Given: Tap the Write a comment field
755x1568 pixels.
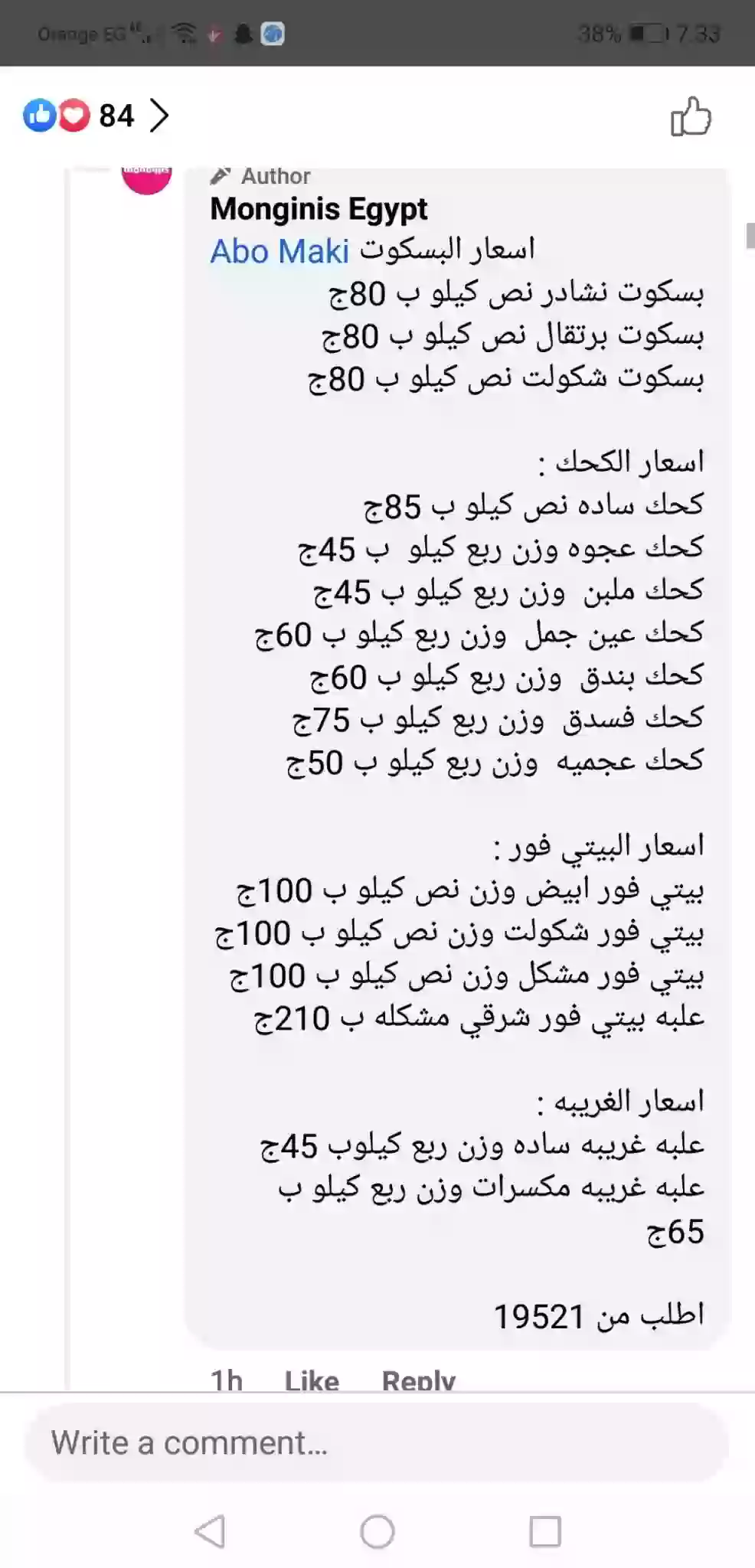Looking at the screenshot, I should coord(375,1443).
